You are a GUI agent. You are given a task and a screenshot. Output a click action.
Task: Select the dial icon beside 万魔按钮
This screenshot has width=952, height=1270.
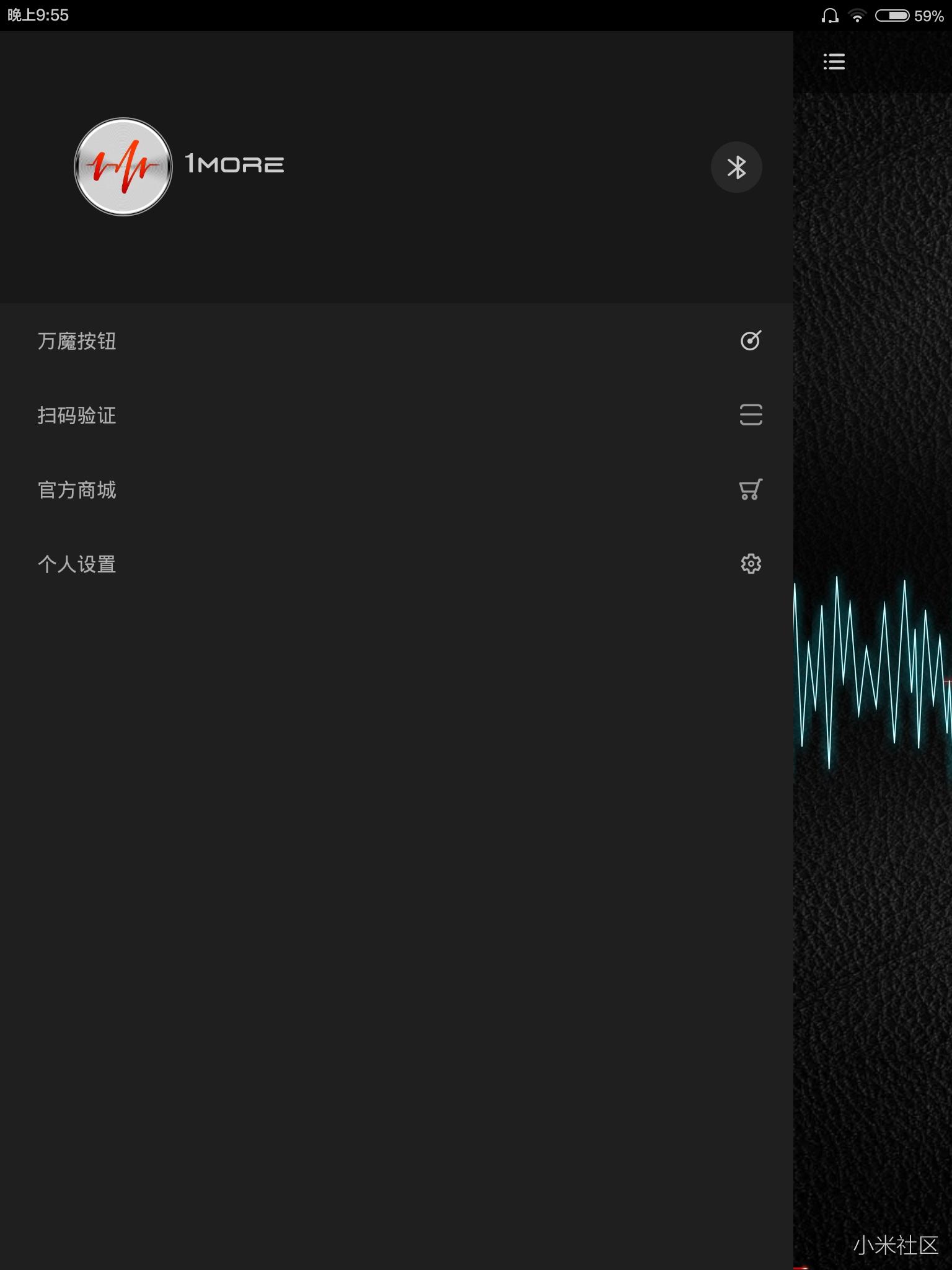tap(751, 341)
